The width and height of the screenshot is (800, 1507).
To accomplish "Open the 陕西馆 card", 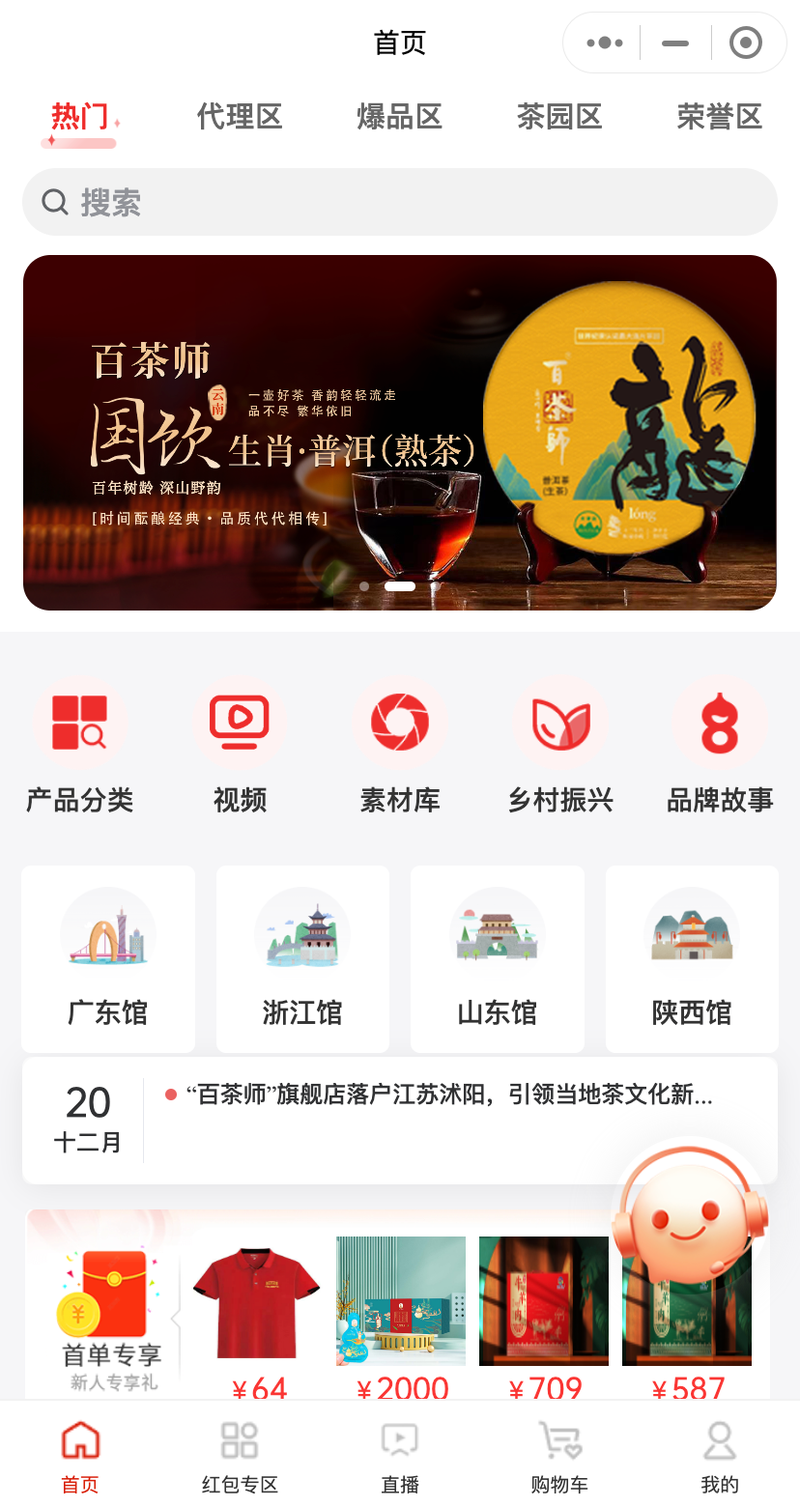I will (x=692, y=959).
